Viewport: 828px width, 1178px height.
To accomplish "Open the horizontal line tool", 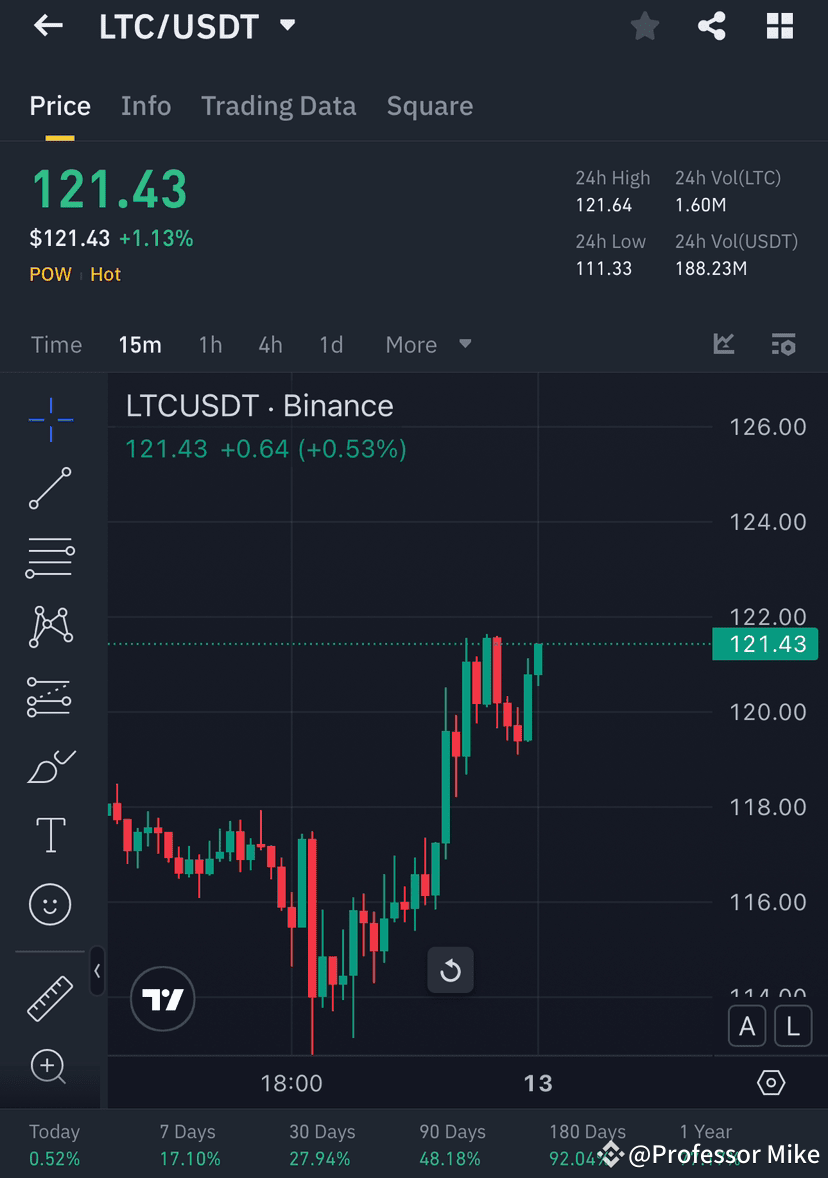I will 49,557.
